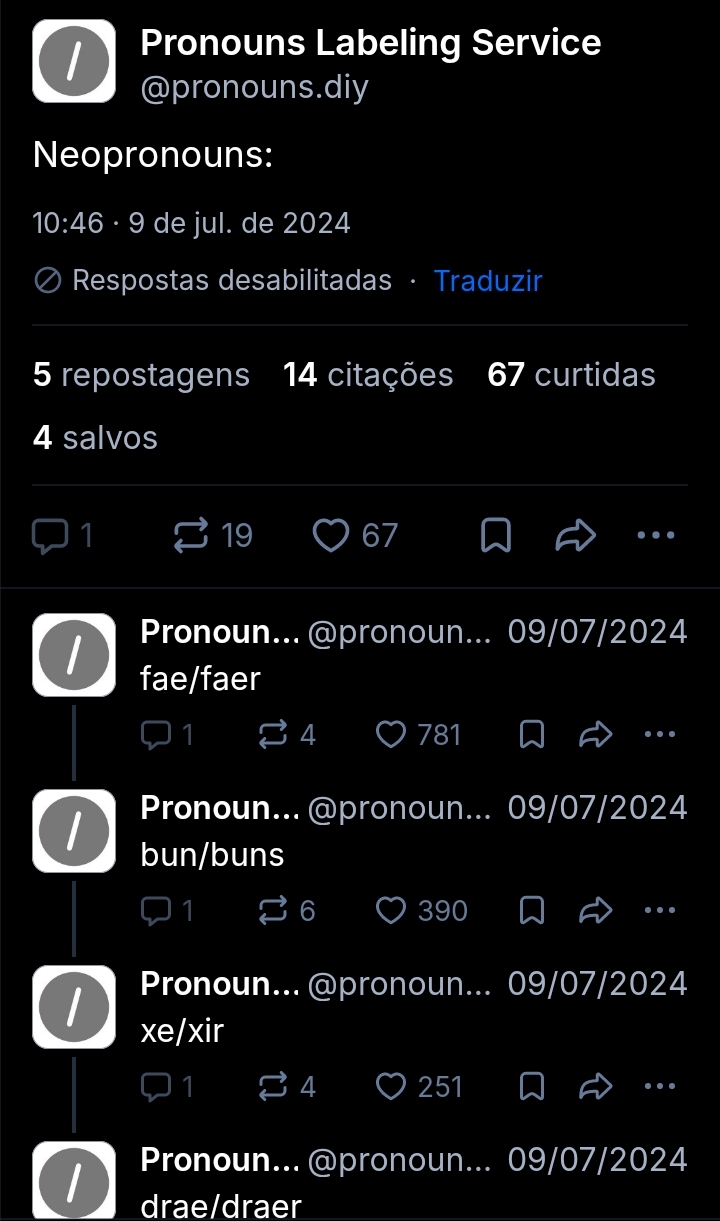This screenshot has height=1221, width=720.
Task: Share the Neopronouns main post
Action: 575,537
